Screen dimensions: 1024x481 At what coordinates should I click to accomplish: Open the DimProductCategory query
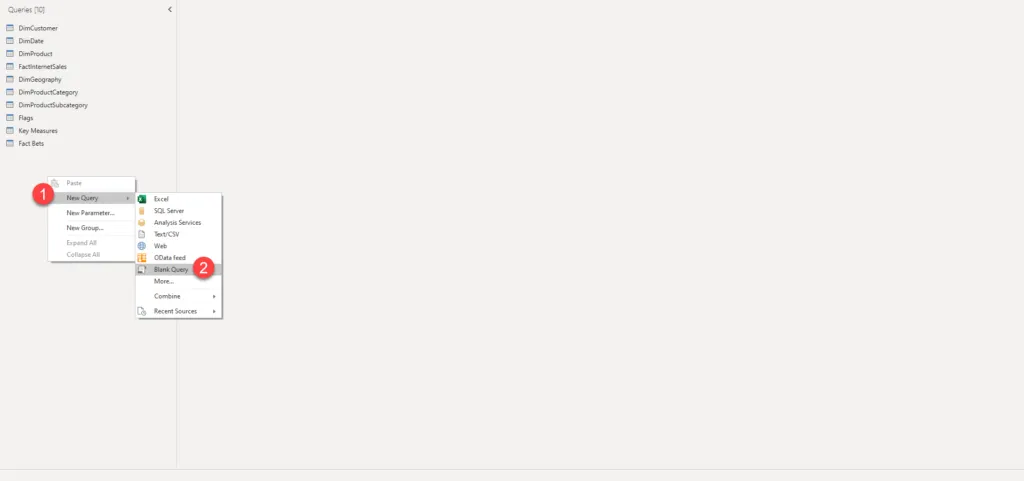[47, 92]
